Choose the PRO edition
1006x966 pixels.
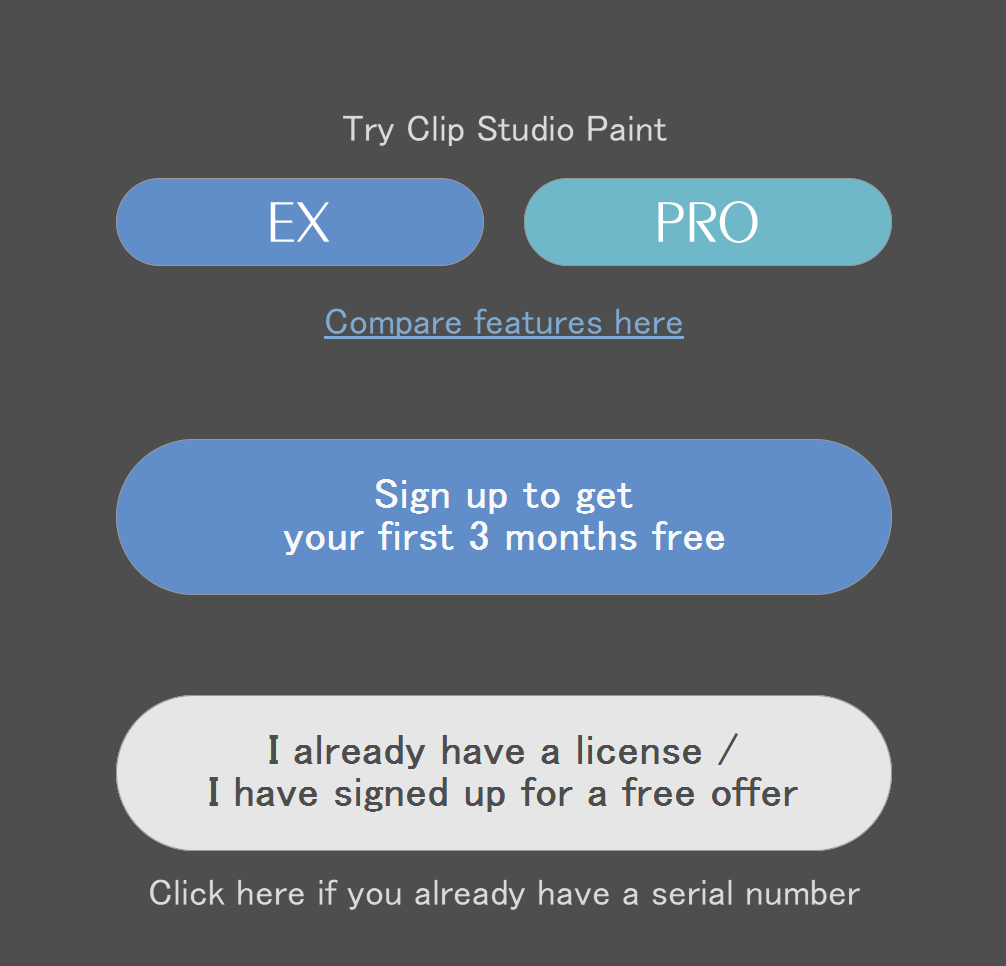707,222
